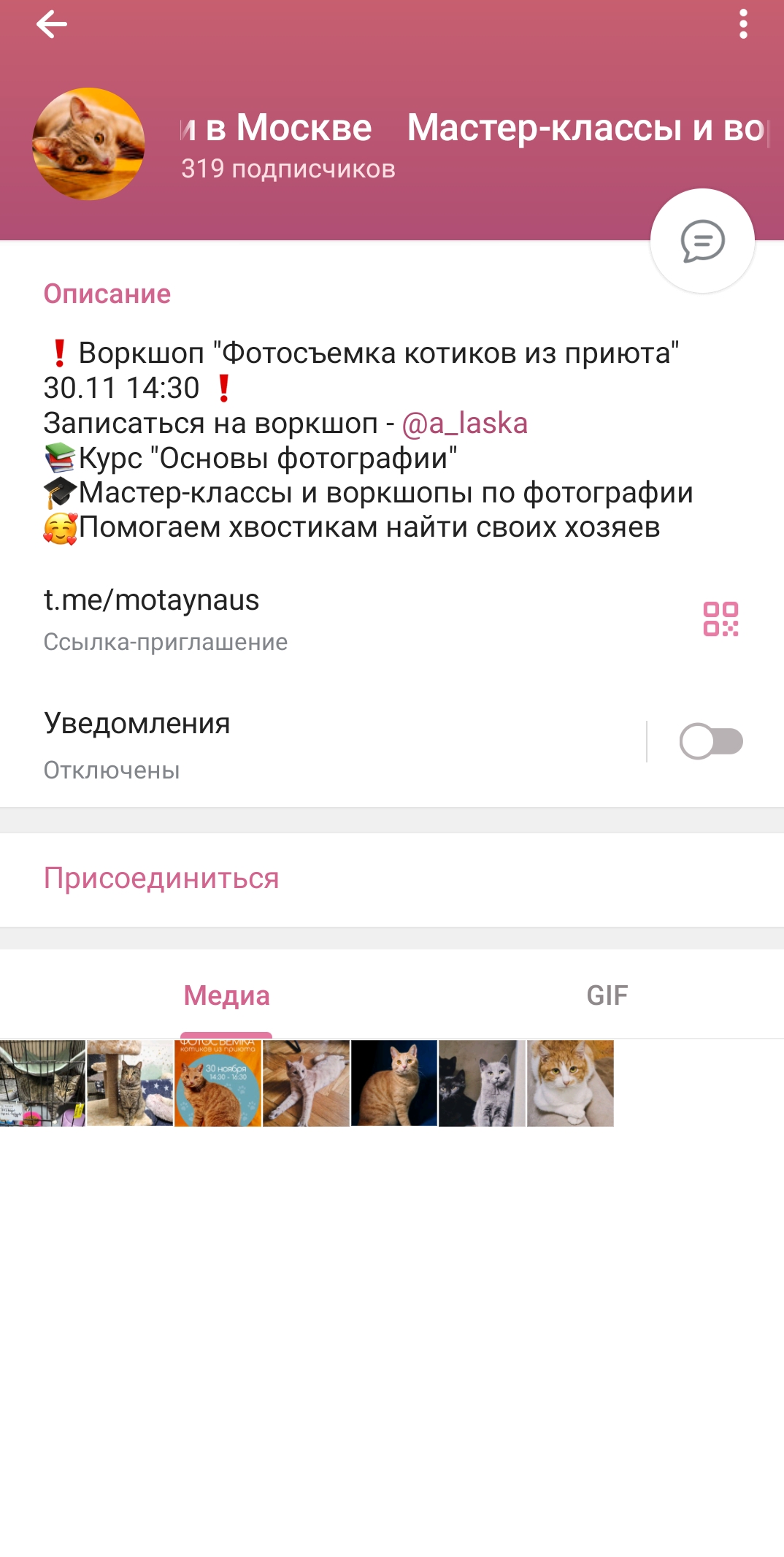
Task: Select the Медиа tab
Action: pyautogui.click(x=226, y=995)
